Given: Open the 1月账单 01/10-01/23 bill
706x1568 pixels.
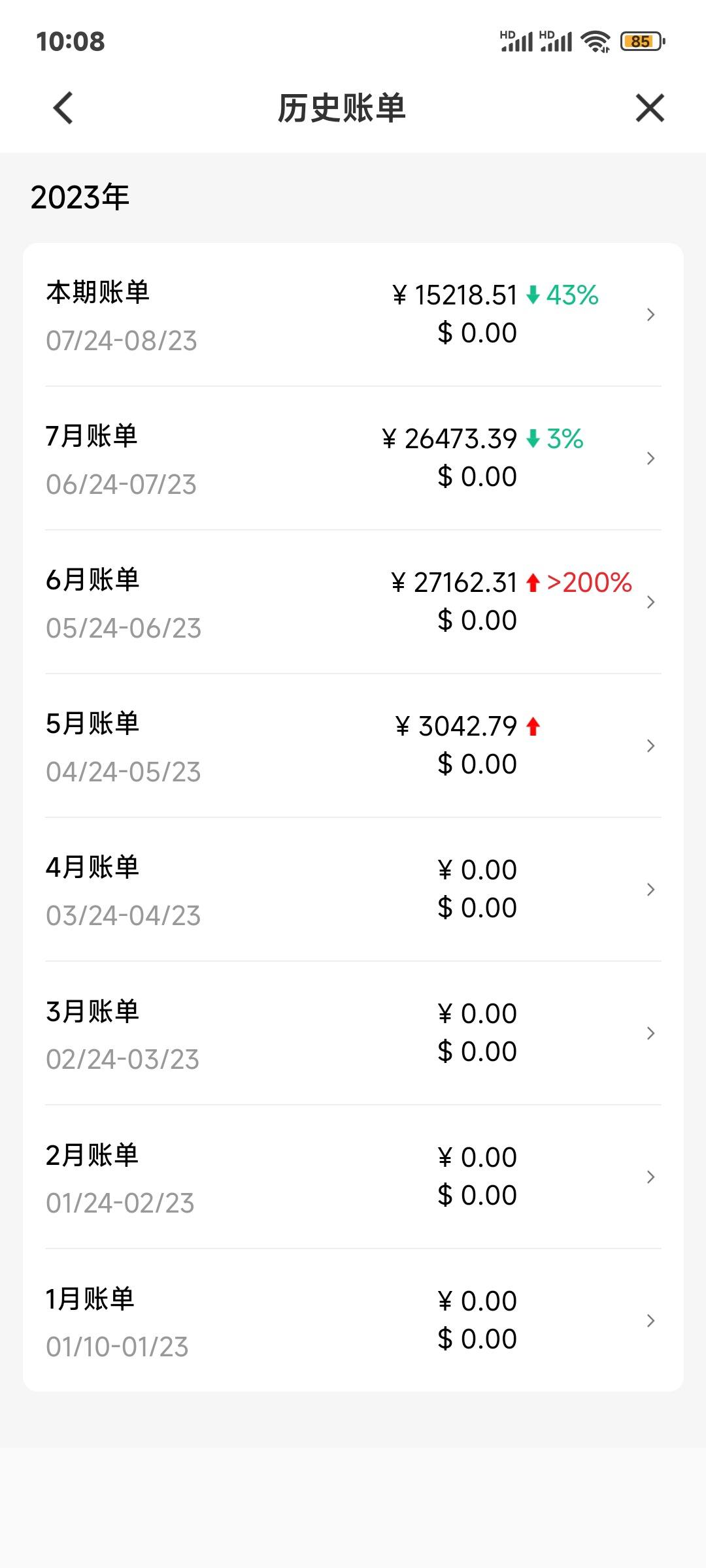Looking at the screenshot, I should pyautogui.click(x=353, y=1320).
